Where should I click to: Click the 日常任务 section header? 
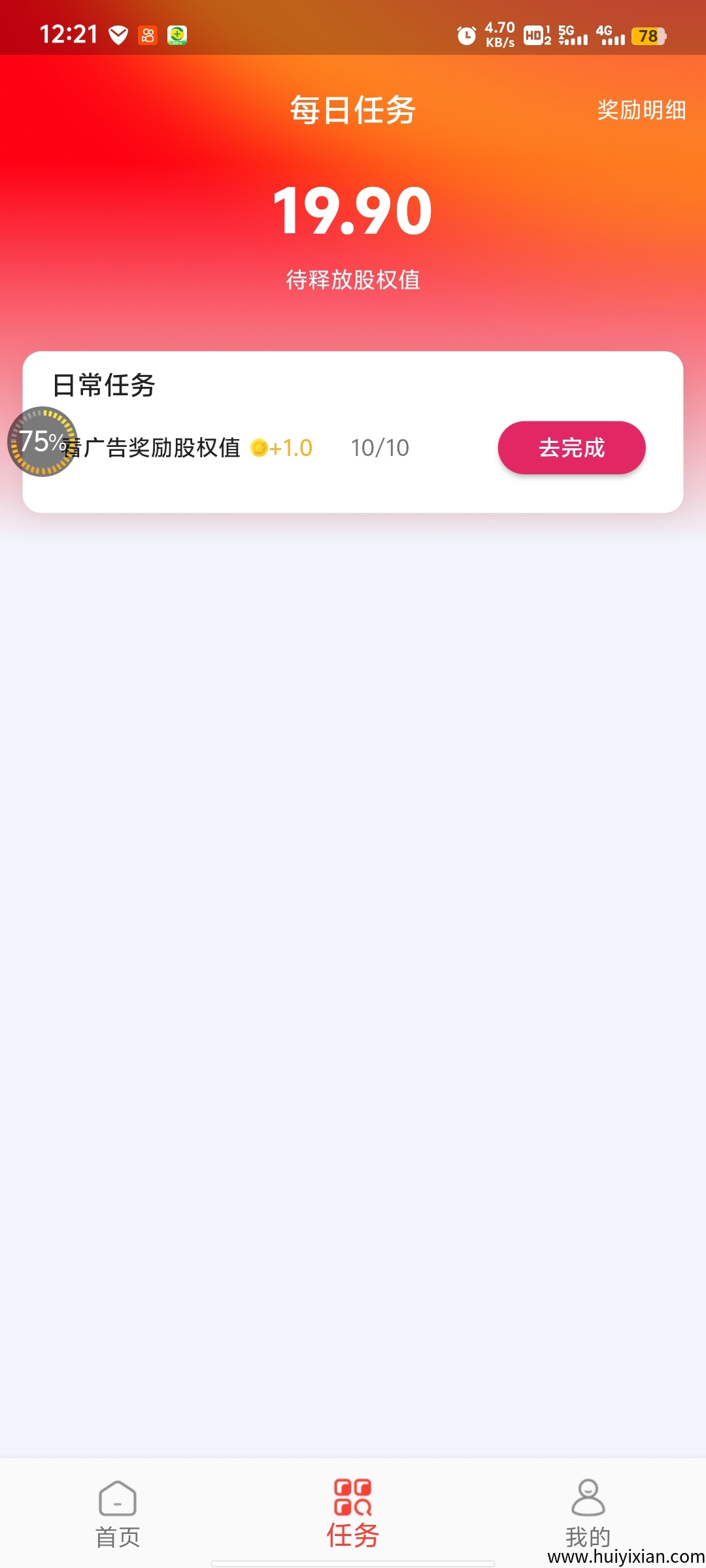[x=103, y=386]
